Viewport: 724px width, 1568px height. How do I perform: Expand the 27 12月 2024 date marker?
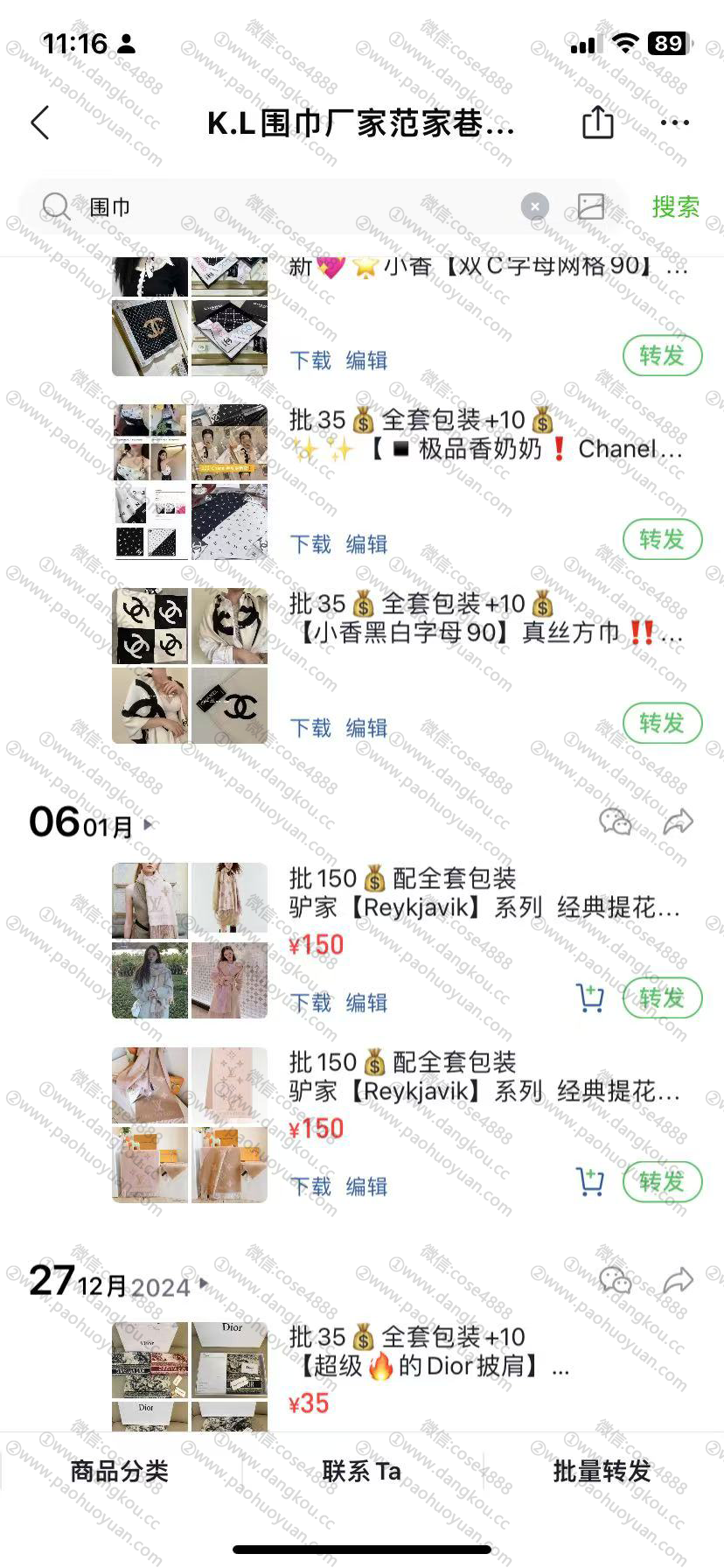(204, 1284)
